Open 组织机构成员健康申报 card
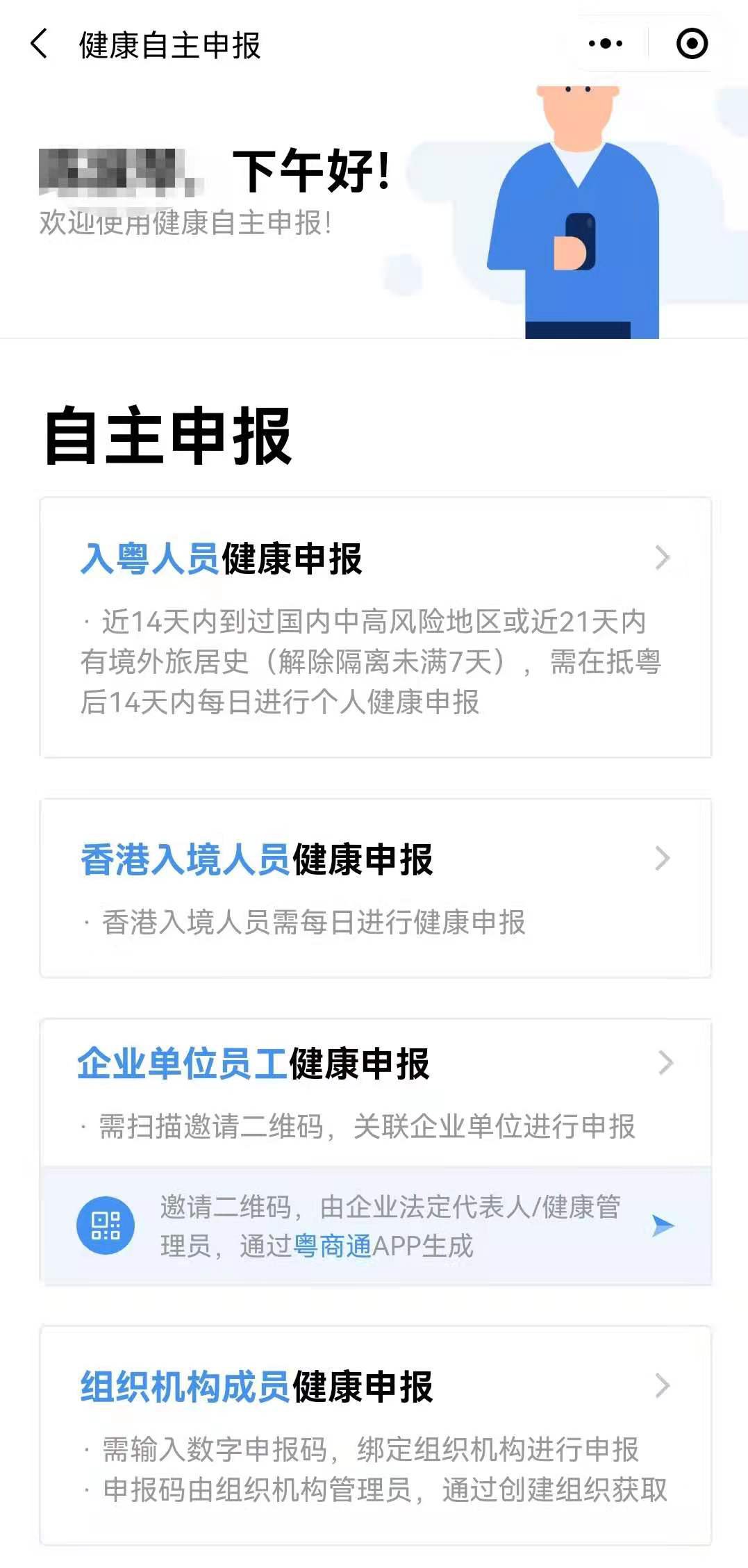The width and height of the screenshot is (748, 1568). click(x=375, y=1435)
